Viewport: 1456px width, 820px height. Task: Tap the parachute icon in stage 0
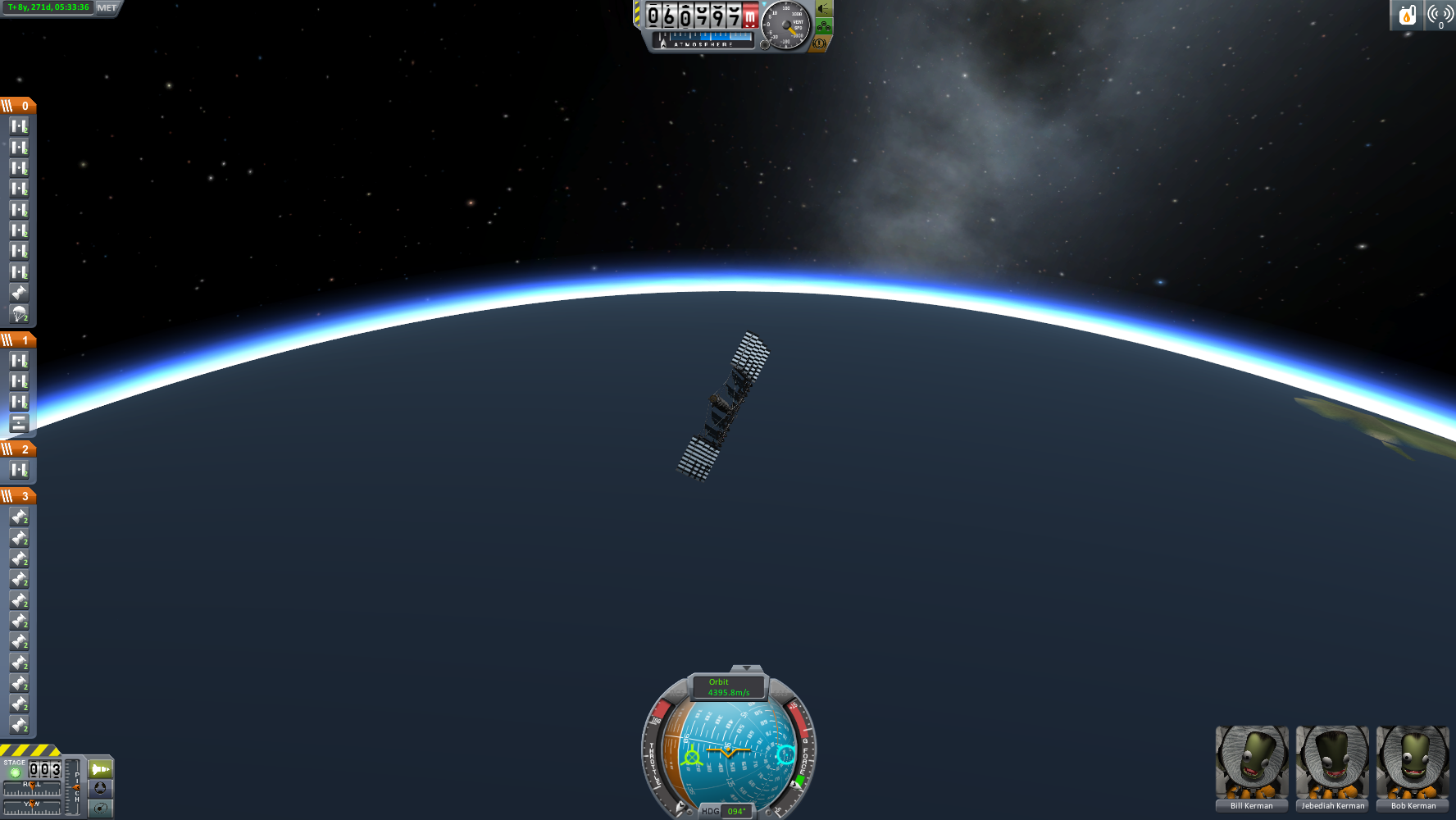tap(19, 313)
